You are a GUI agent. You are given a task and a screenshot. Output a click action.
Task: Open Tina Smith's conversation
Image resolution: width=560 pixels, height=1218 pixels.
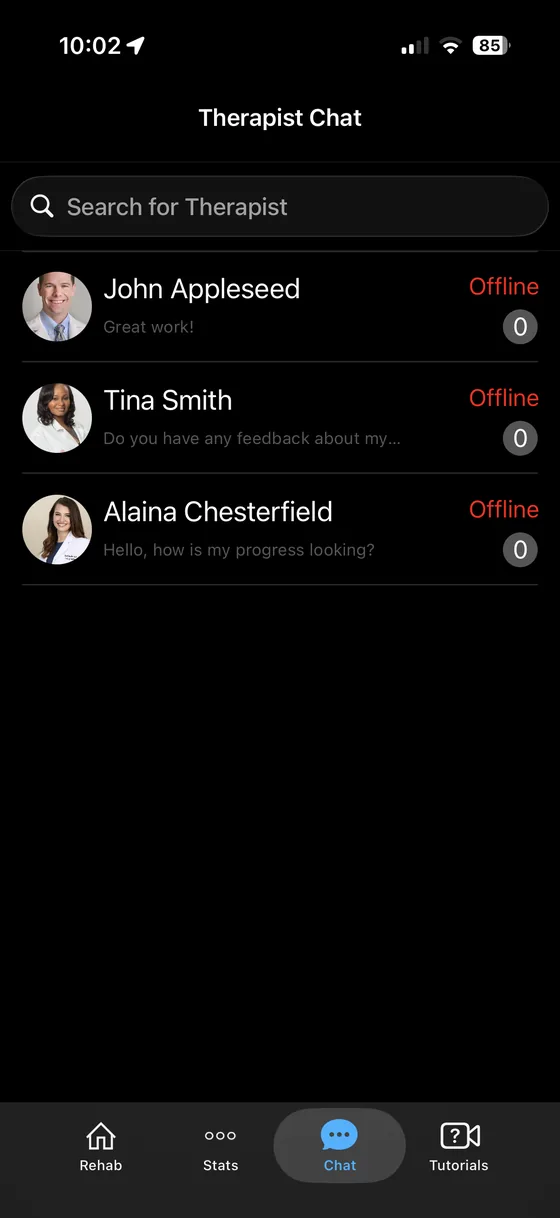(280, 417)
